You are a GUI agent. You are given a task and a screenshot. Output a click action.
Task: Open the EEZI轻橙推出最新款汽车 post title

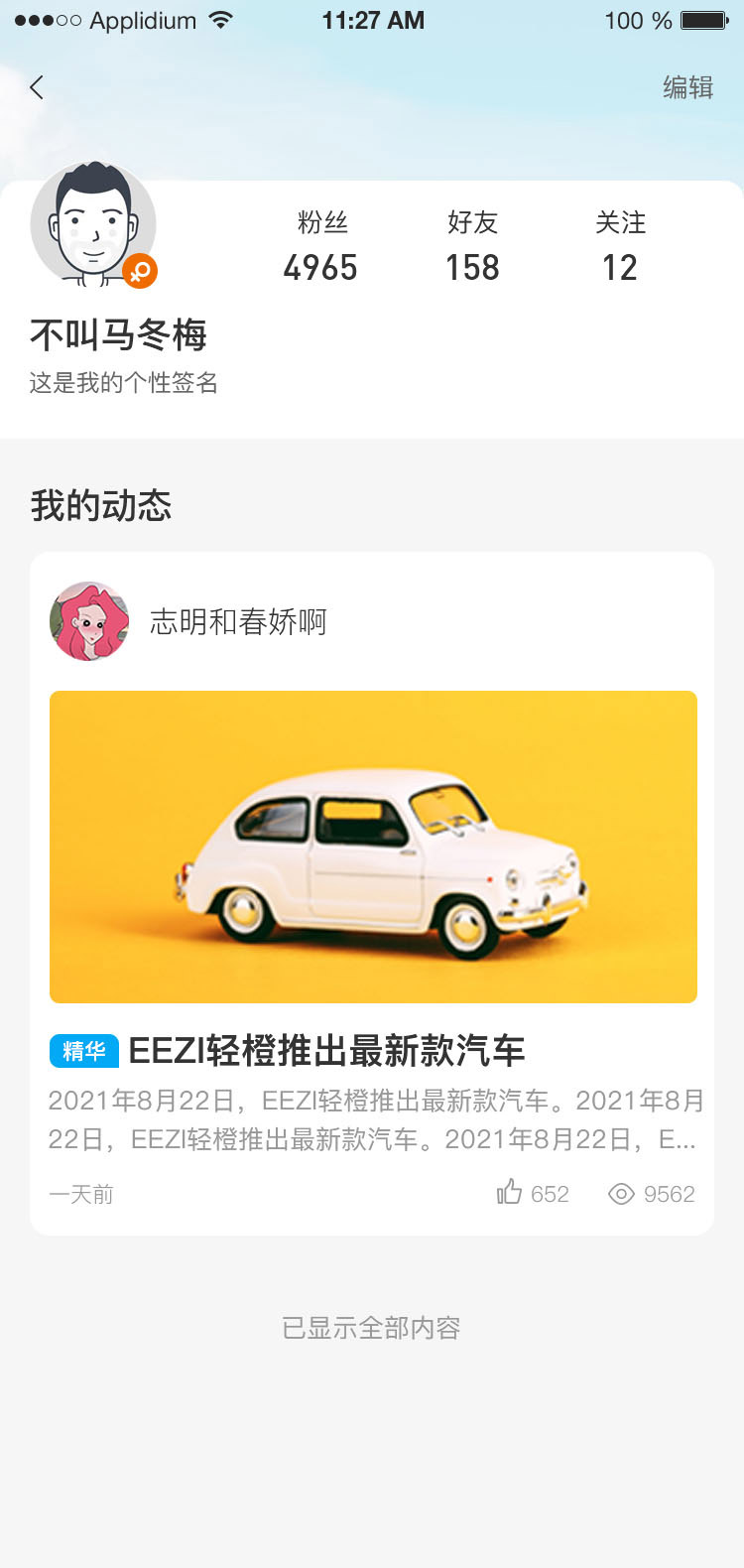pyautogui.click(x=326, y=1051)
